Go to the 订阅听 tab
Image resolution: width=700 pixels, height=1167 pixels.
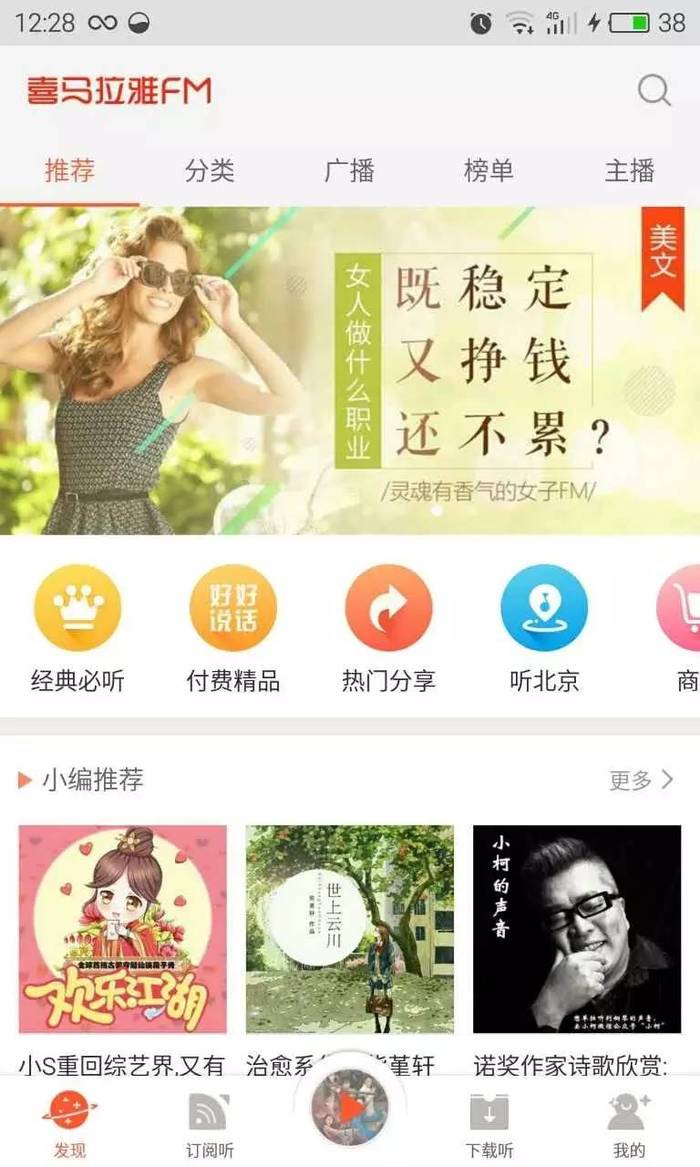[x=209, y=1124]
